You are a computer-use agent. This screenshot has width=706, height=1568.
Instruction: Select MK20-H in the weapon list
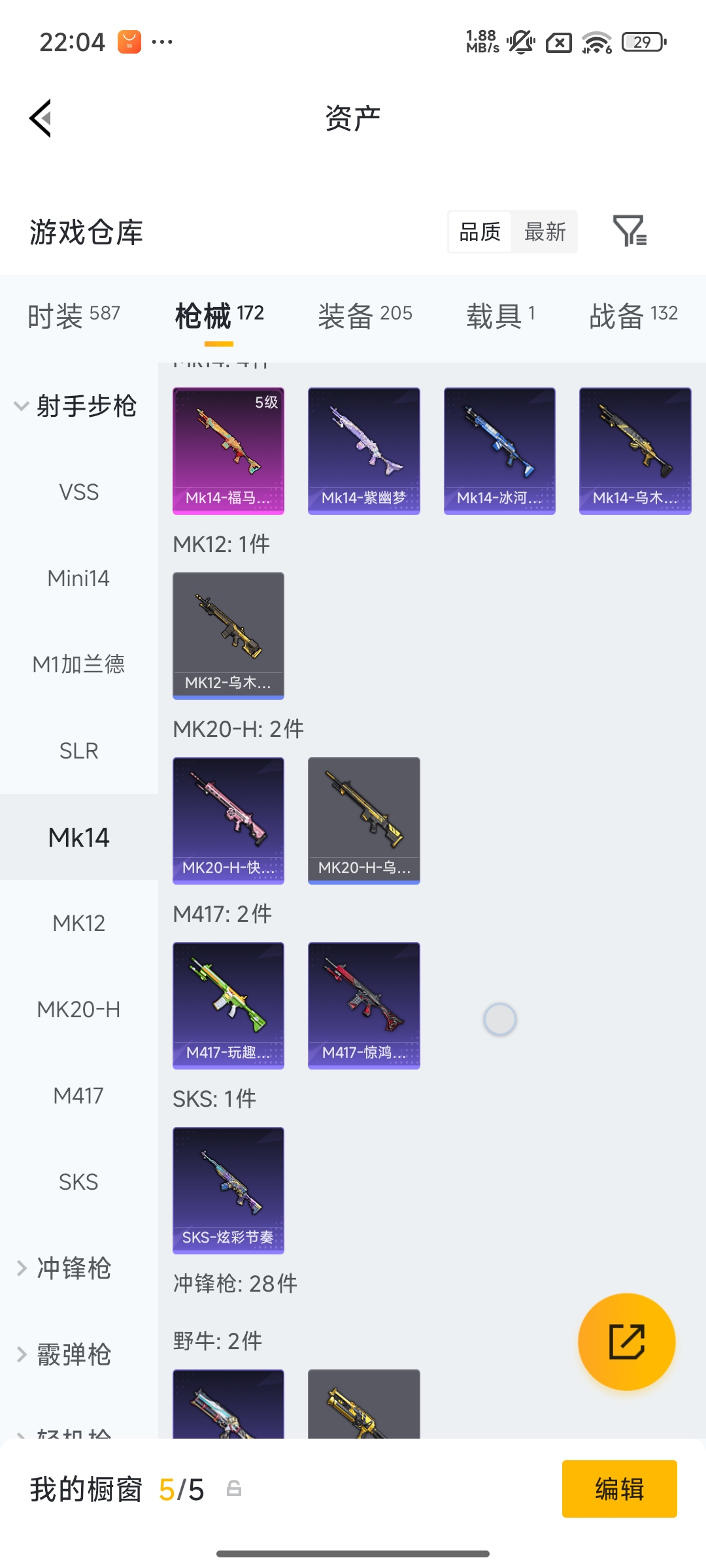coord(78,1009)
